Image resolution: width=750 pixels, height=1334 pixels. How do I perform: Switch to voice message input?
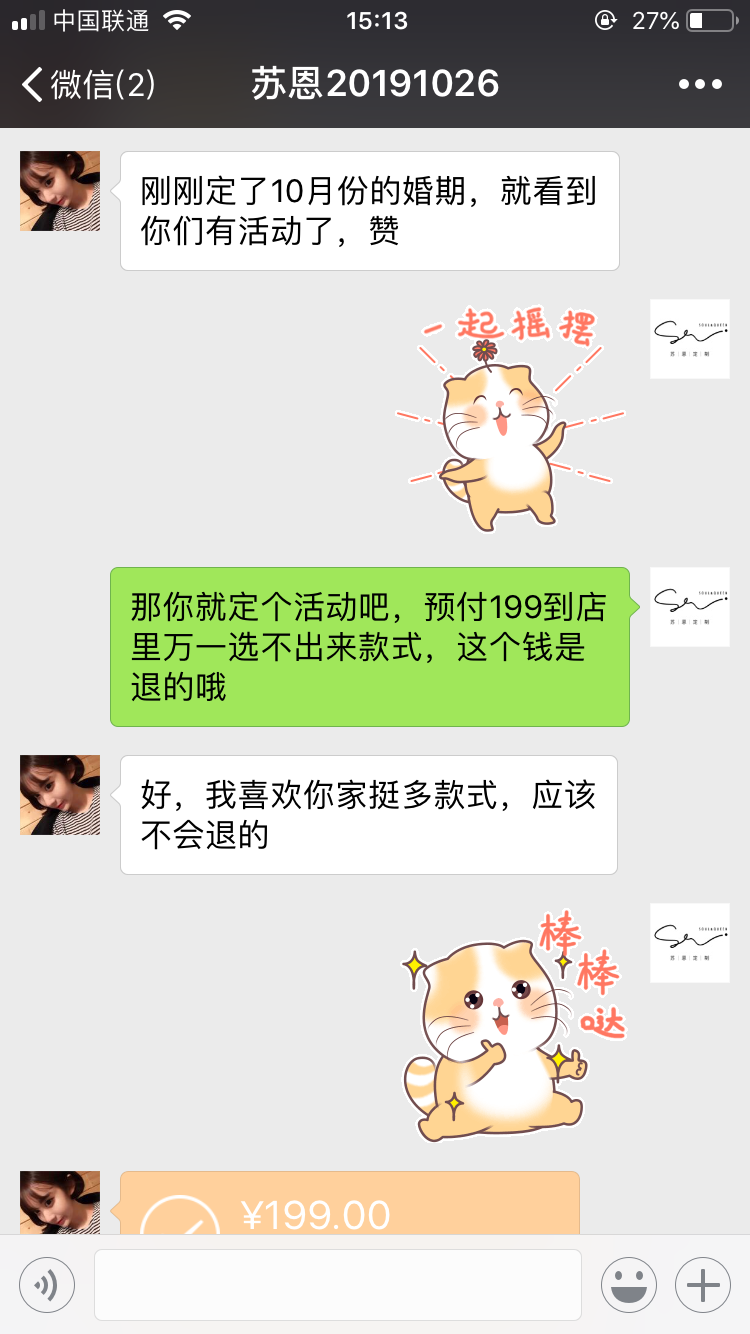tap(47, 1285)
